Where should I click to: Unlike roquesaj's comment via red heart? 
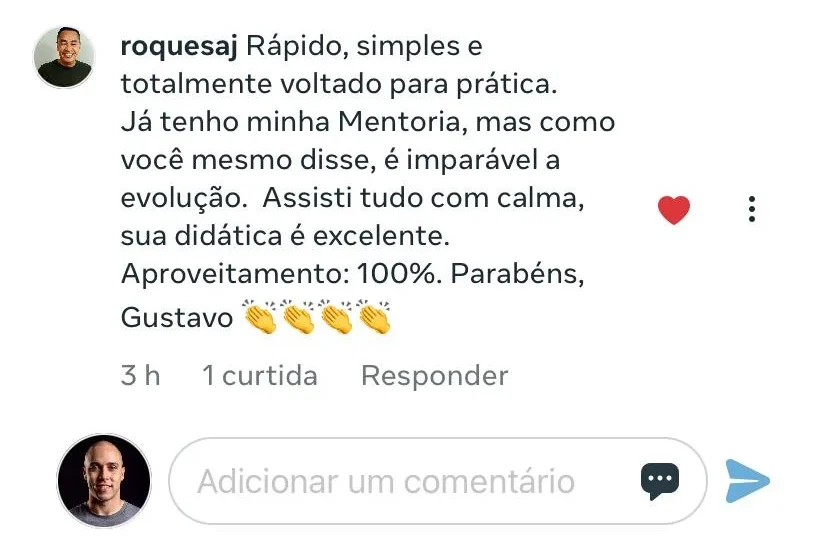673,210
